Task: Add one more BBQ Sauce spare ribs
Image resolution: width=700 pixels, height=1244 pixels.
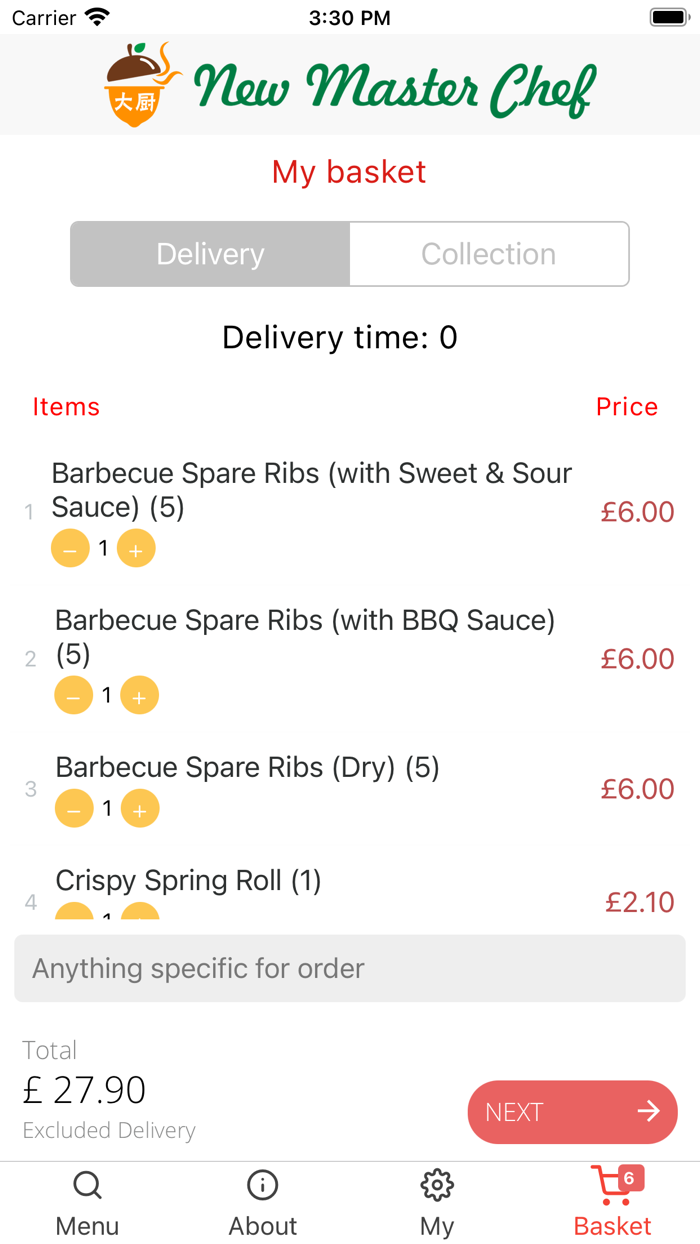Action: (139, 695)
